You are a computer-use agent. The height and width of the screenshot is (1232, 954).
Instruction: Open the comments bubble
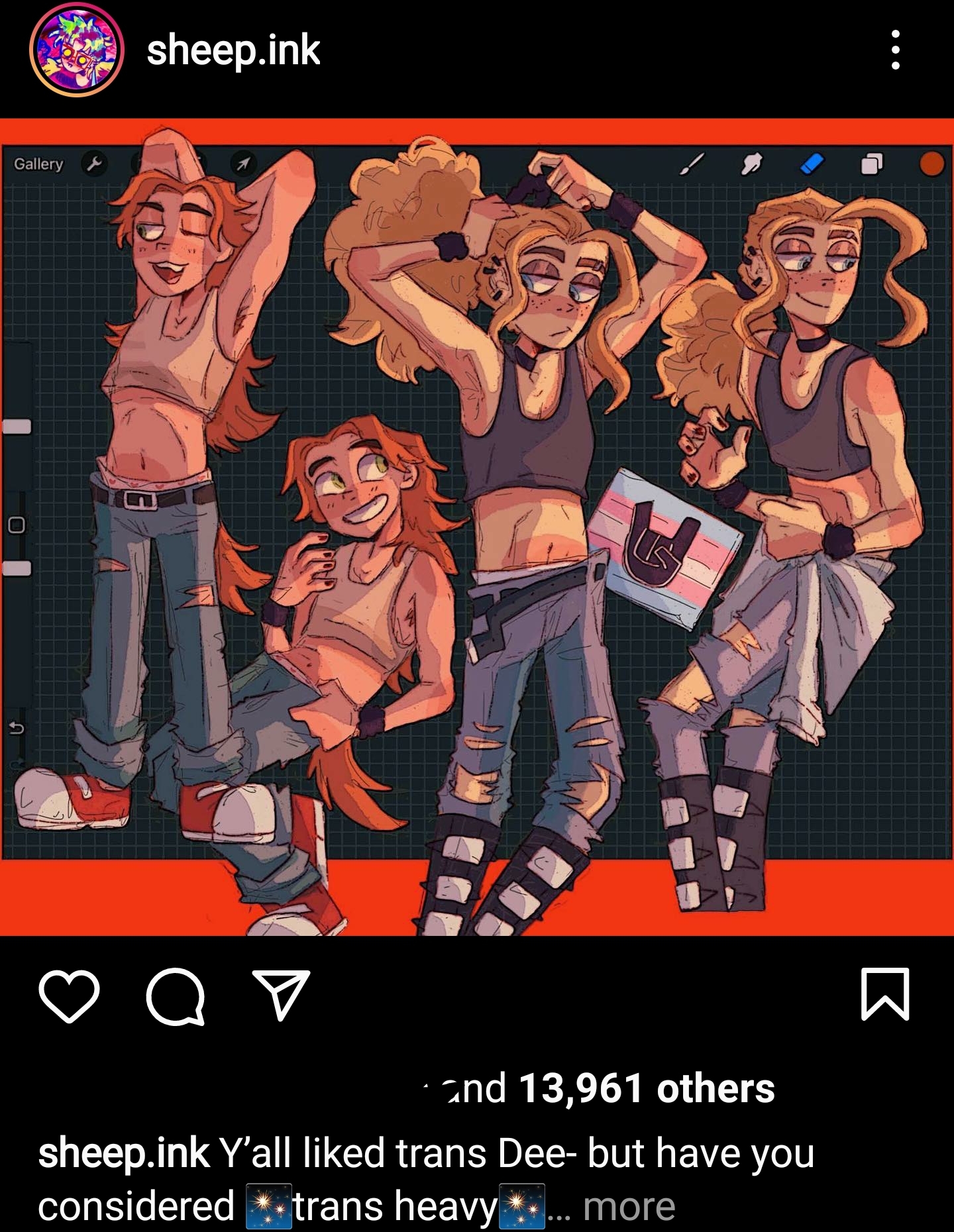(x=176, y=997)
